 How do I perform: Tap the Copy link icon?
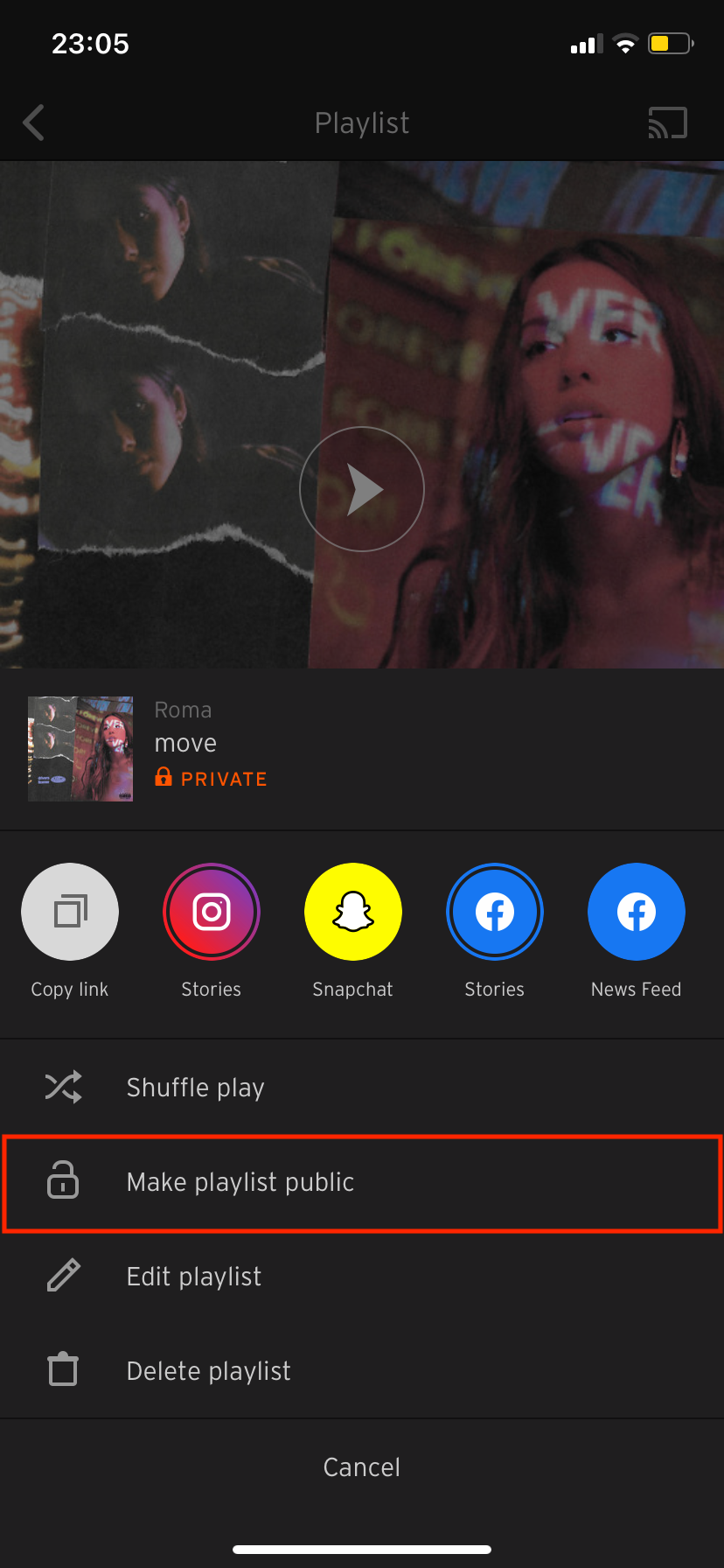70,911
